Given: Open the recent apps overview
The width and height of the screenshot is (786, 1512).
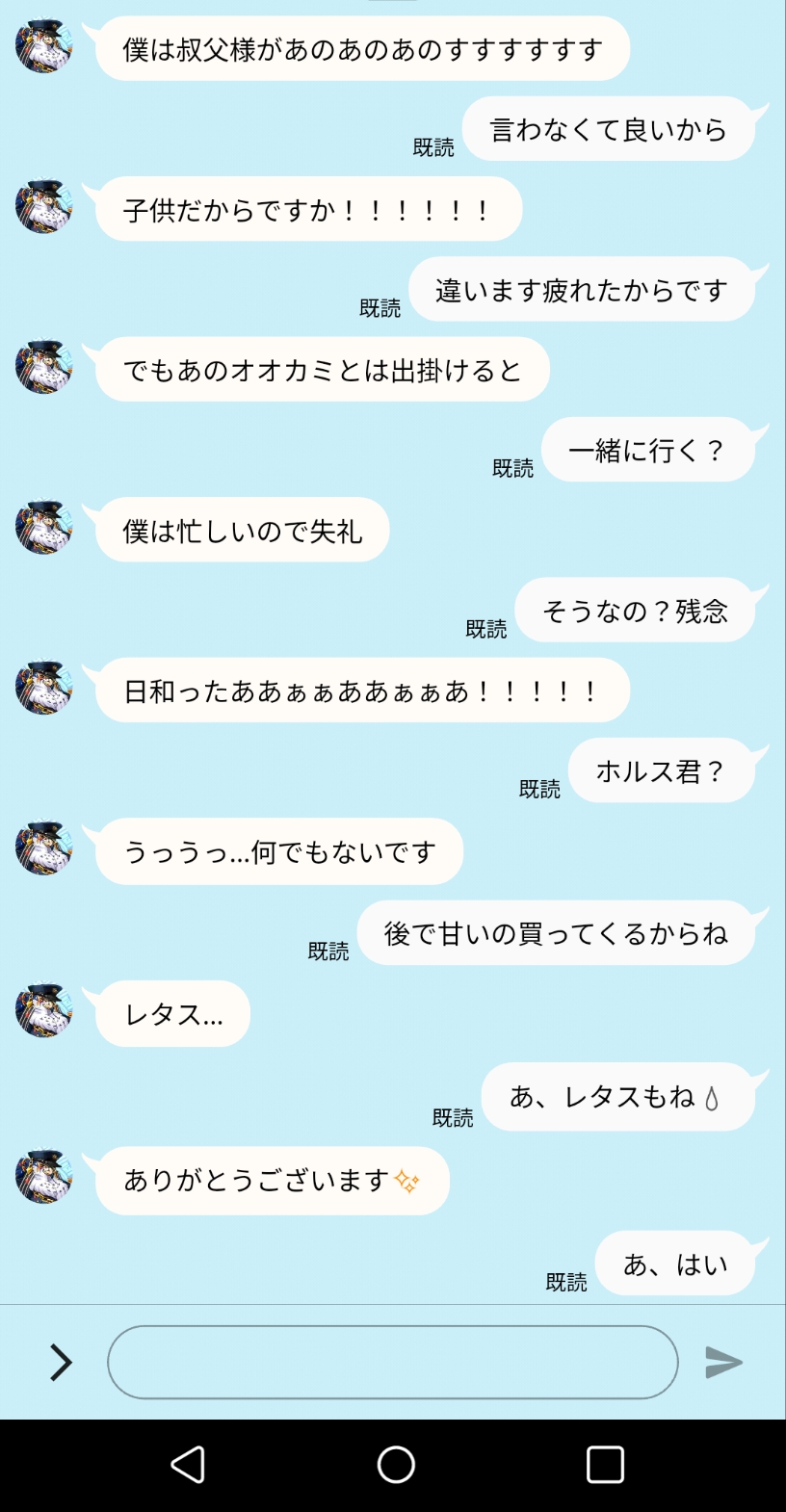Looking at the screenshot, I should point(605,1465).
